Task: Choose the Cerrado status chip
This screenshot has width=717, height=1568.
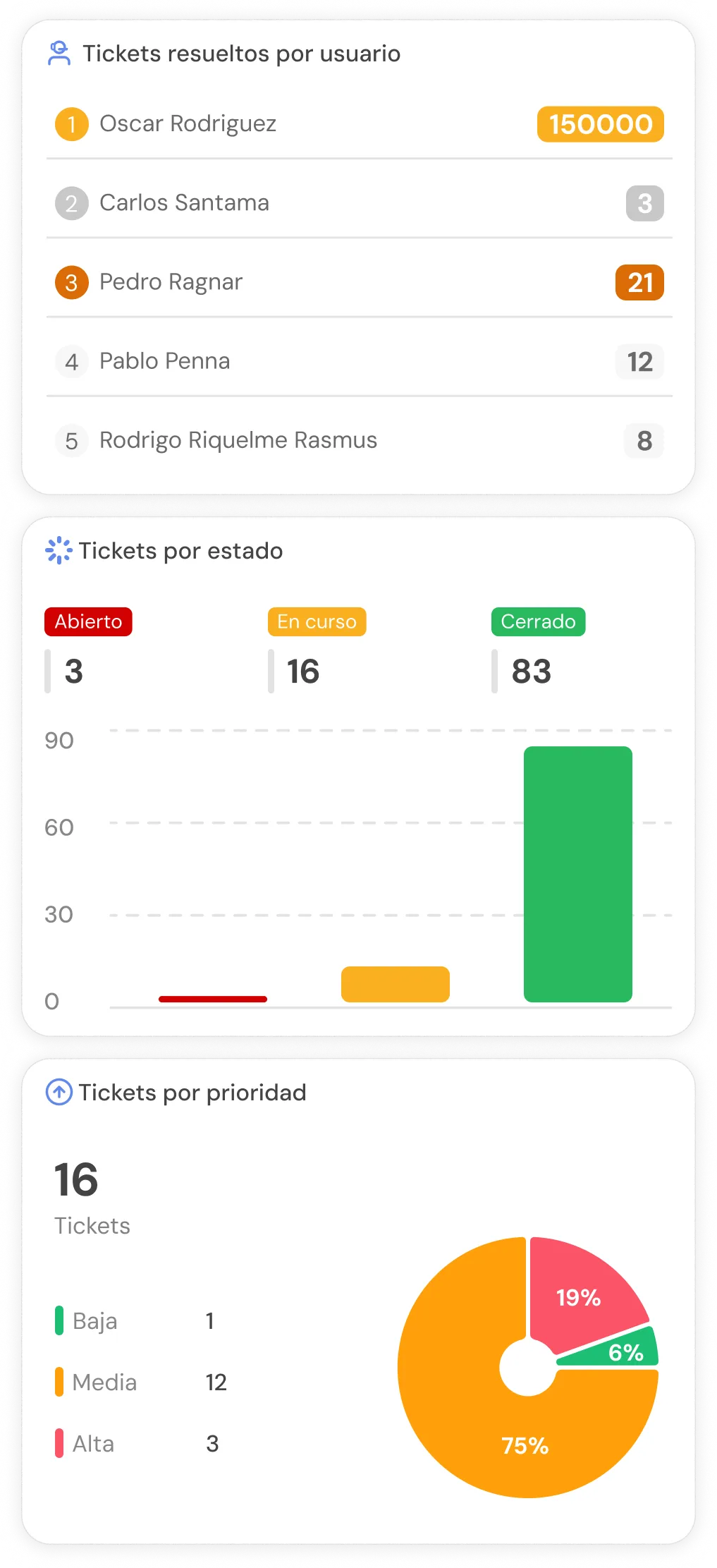Action: coord(538,621)
